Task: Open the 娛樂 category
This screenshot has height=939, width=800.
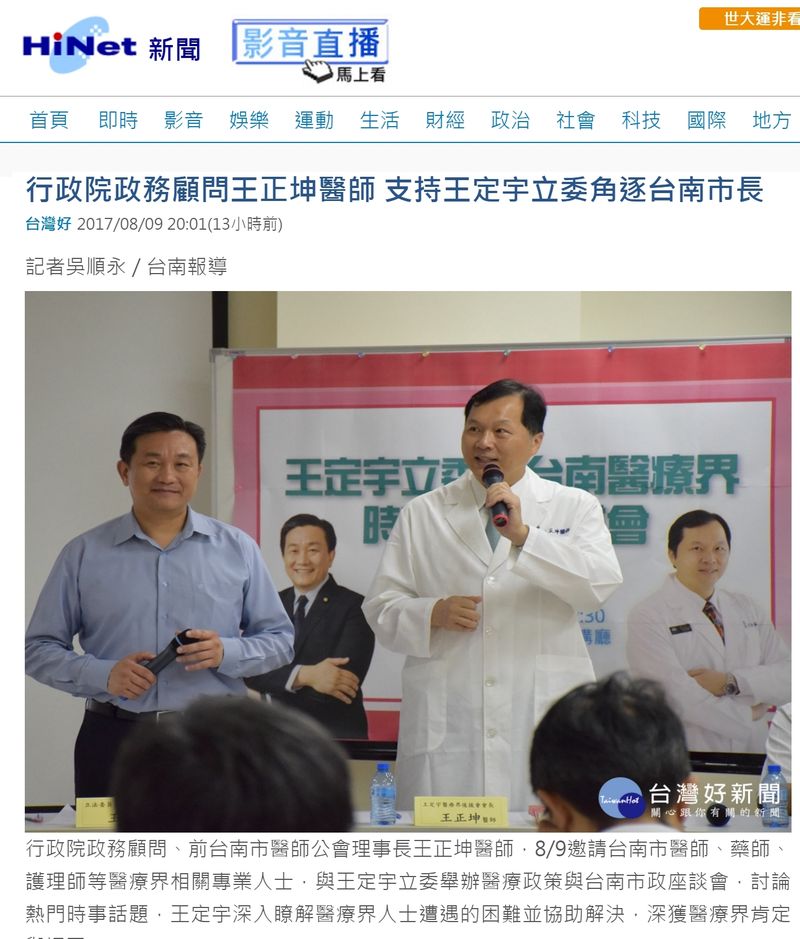Action: [249, 120]
